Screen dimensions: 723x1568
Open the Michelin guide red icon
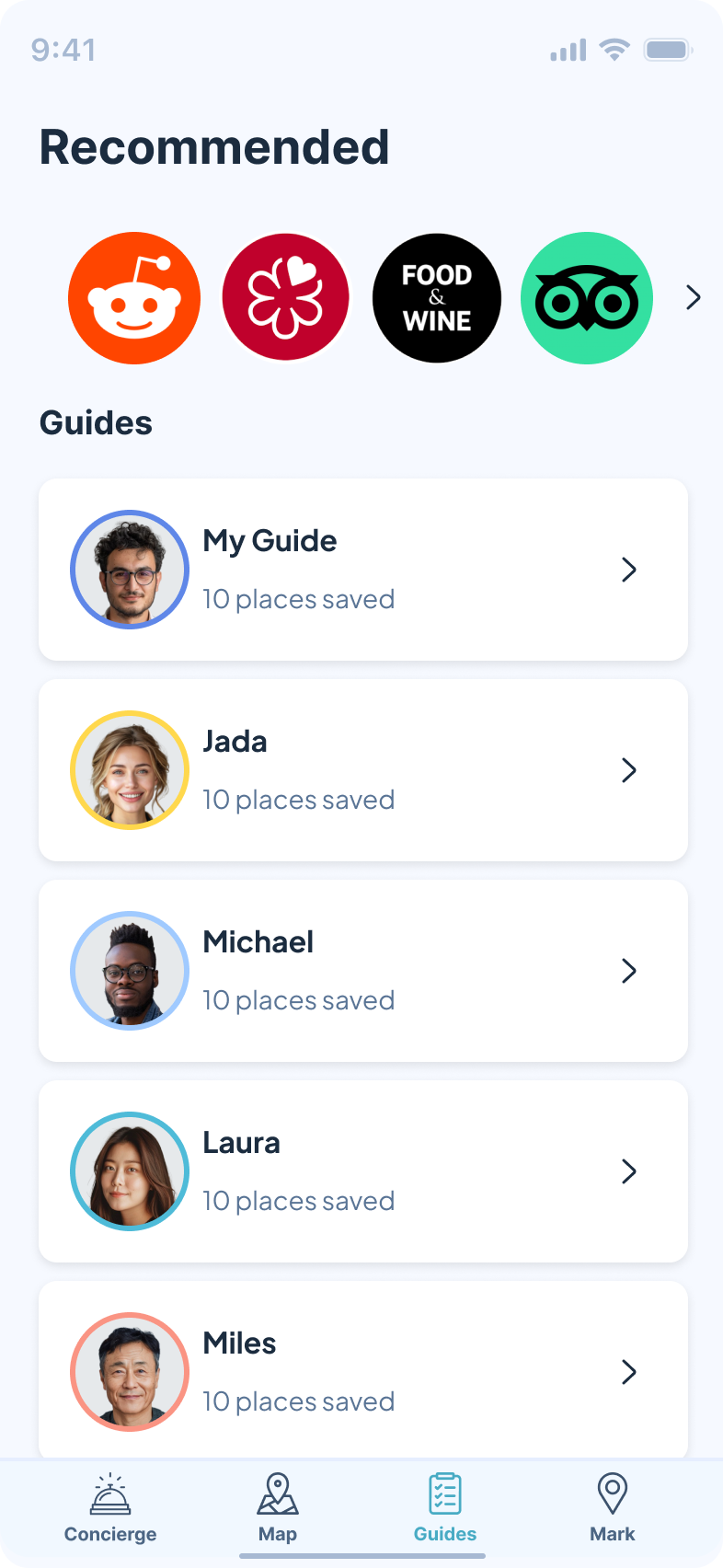(x=286, y=298)
